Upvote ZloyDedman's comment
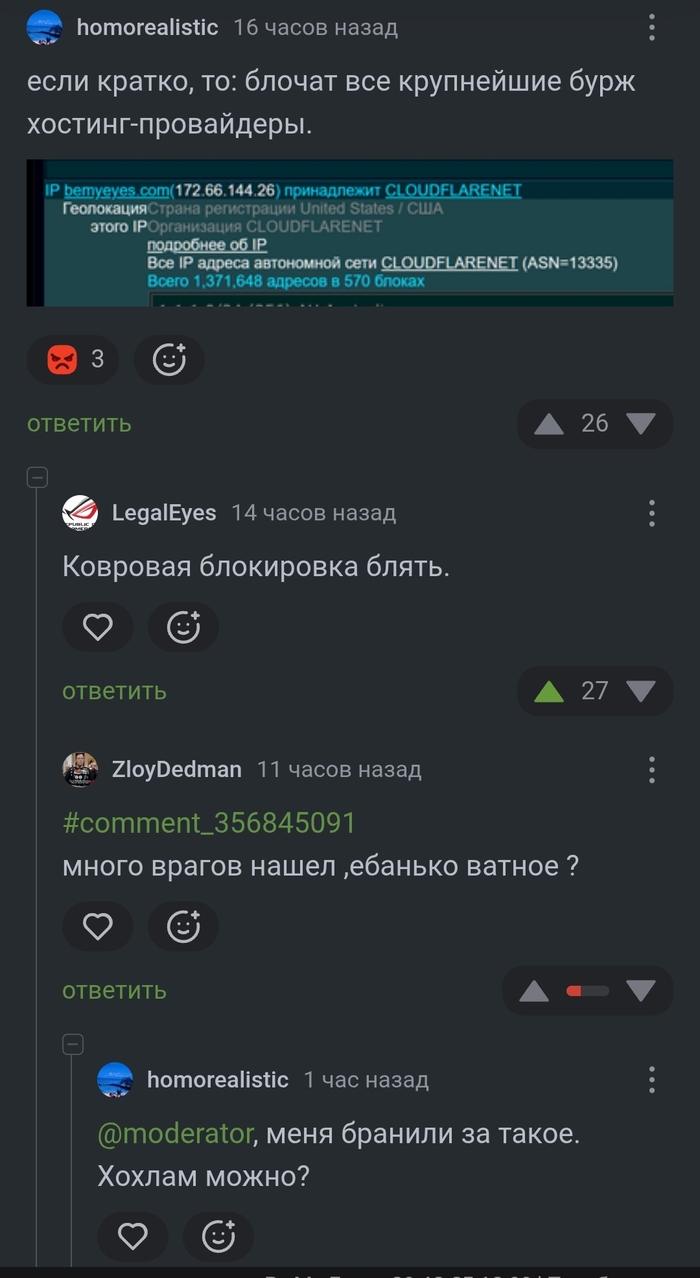The height and width of the screenshot is (1278, 700). pos(534,991)
